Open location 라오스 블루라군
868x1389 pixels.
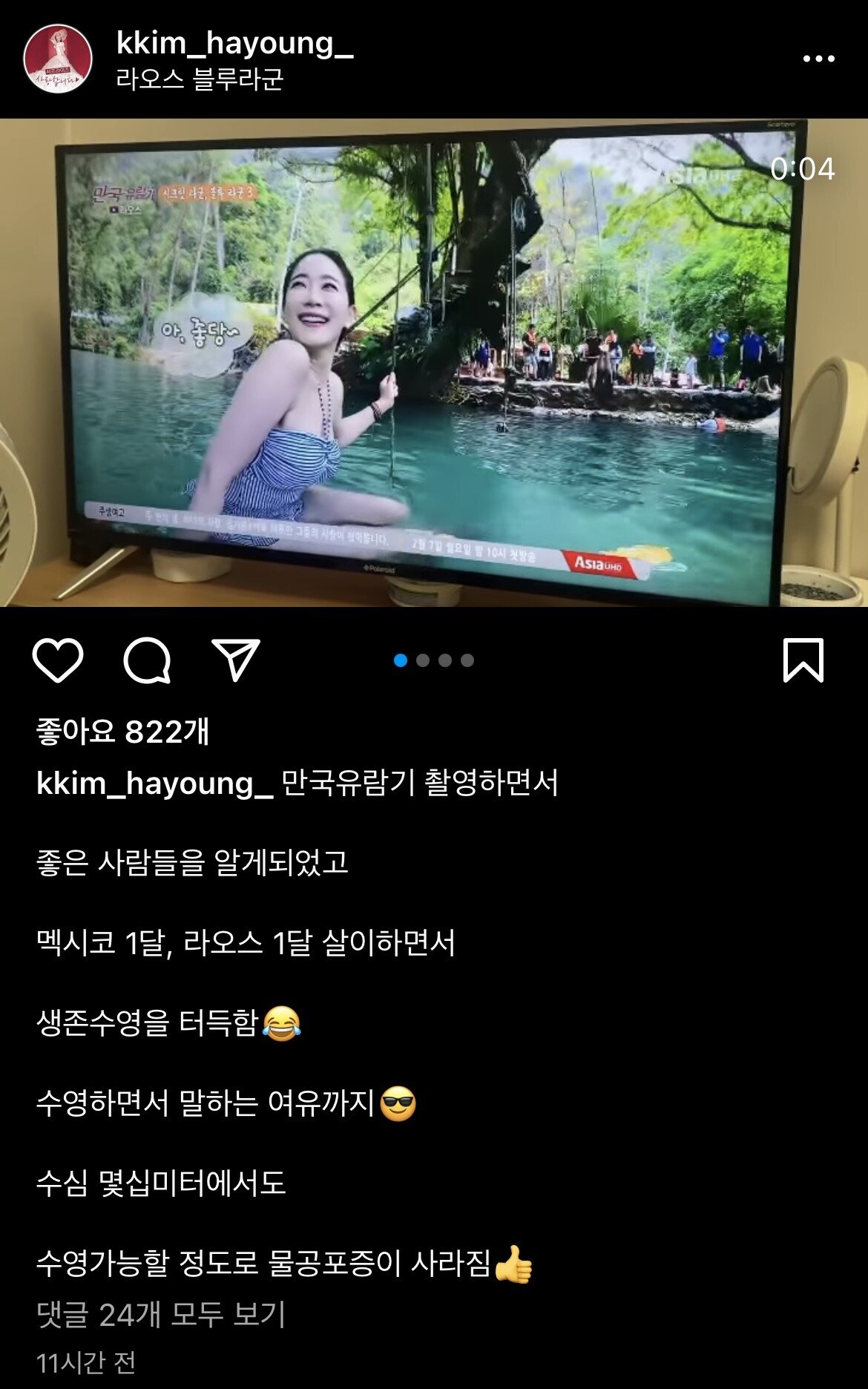(x=200, y=79)
